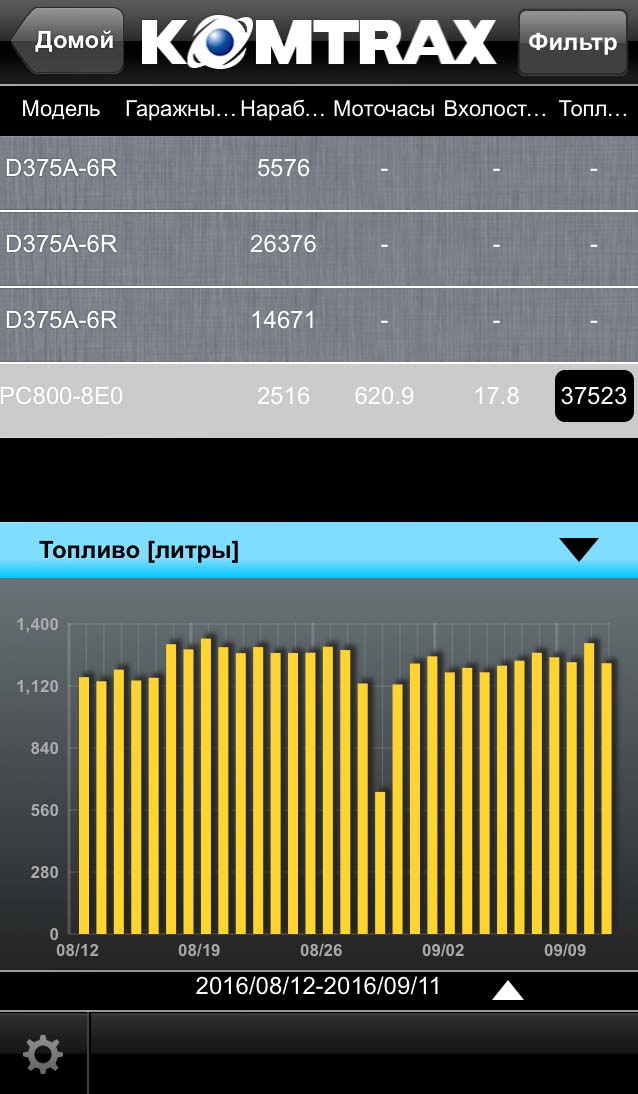The image size is (638, 1094).
Task: Select the D375A-6R row with 14671
Action: point(319,320)
